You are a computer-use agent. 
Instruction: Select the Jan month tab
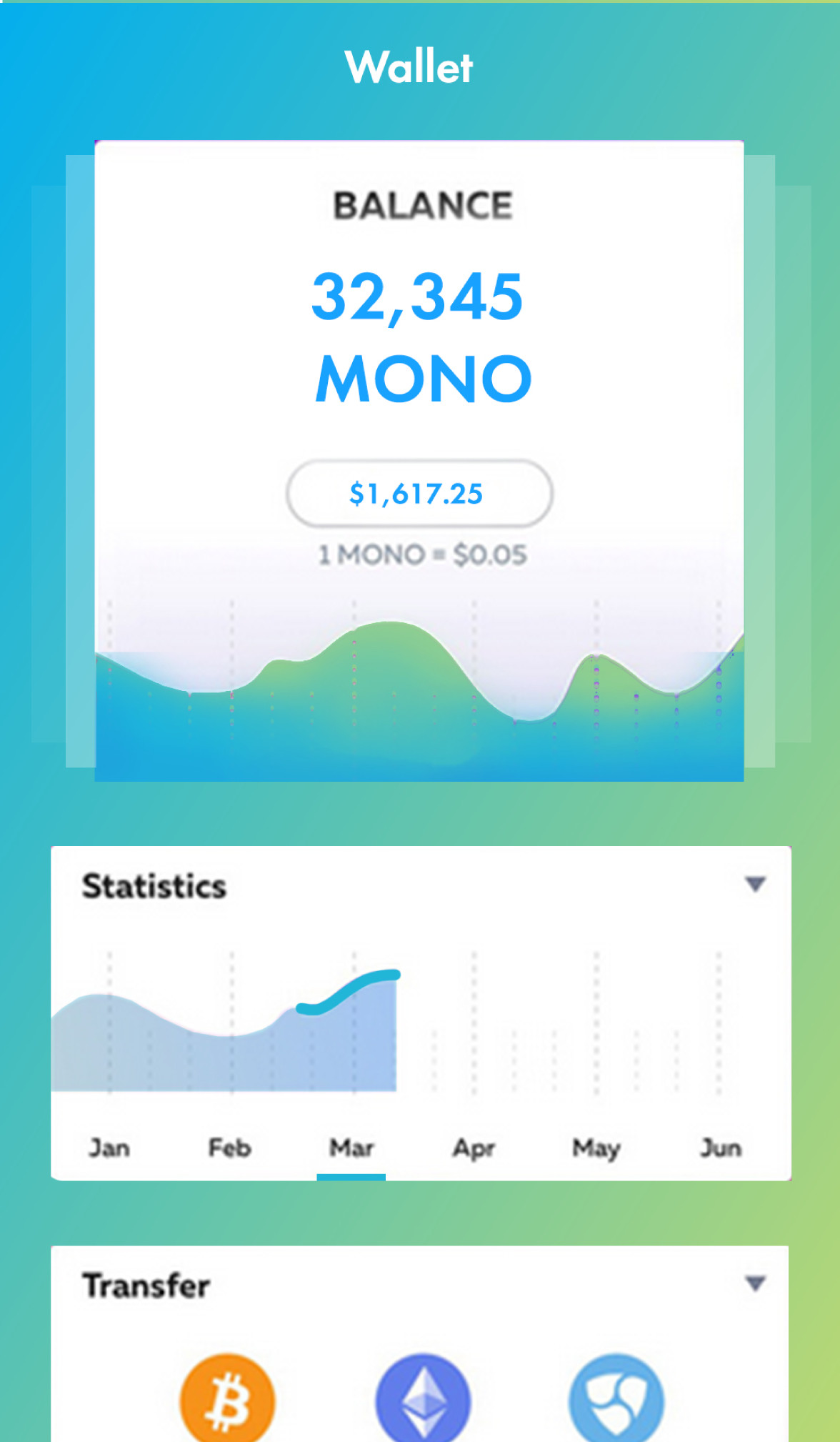point(109,1148)
